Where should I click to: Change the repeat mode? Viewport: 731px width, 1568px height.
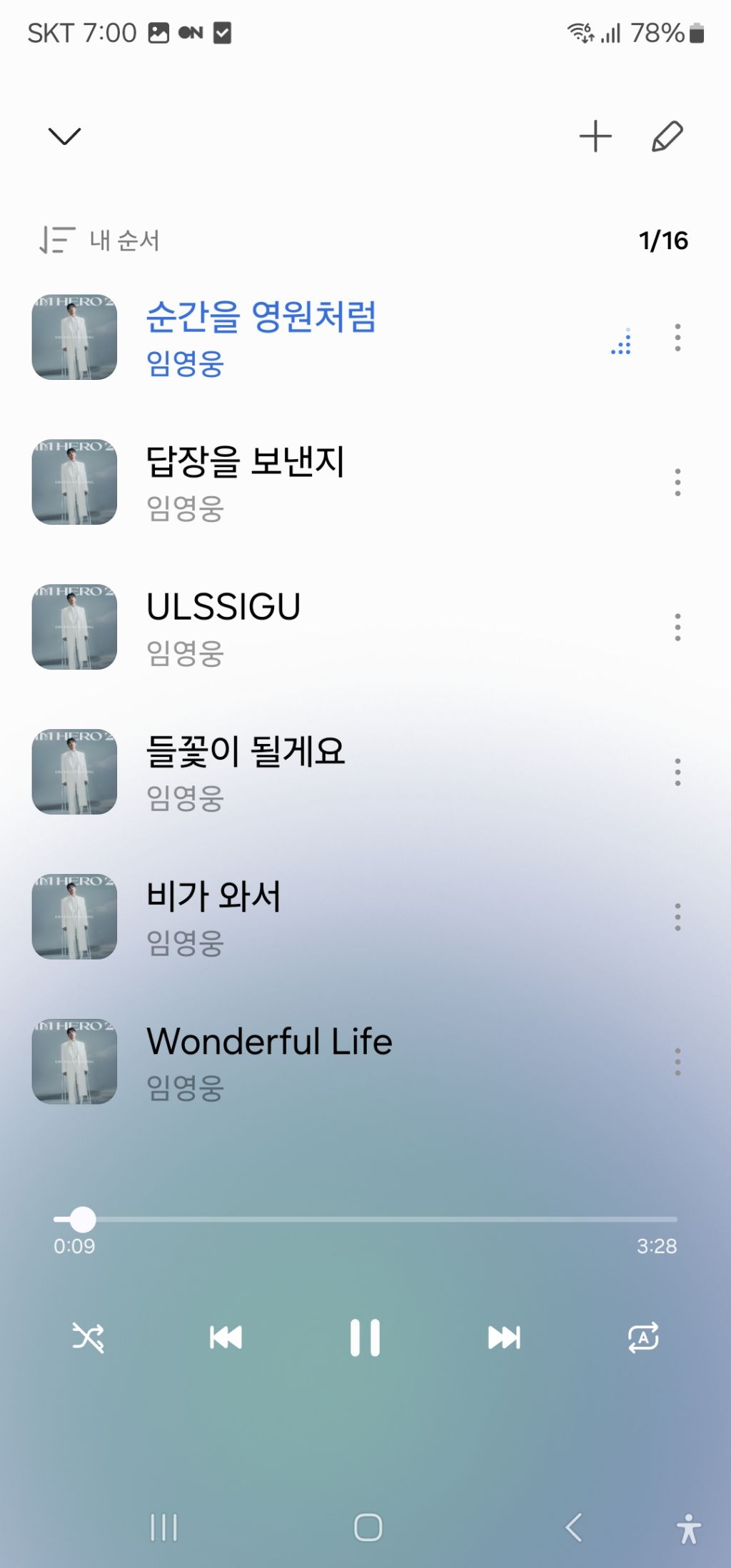tap(643, 1337)
